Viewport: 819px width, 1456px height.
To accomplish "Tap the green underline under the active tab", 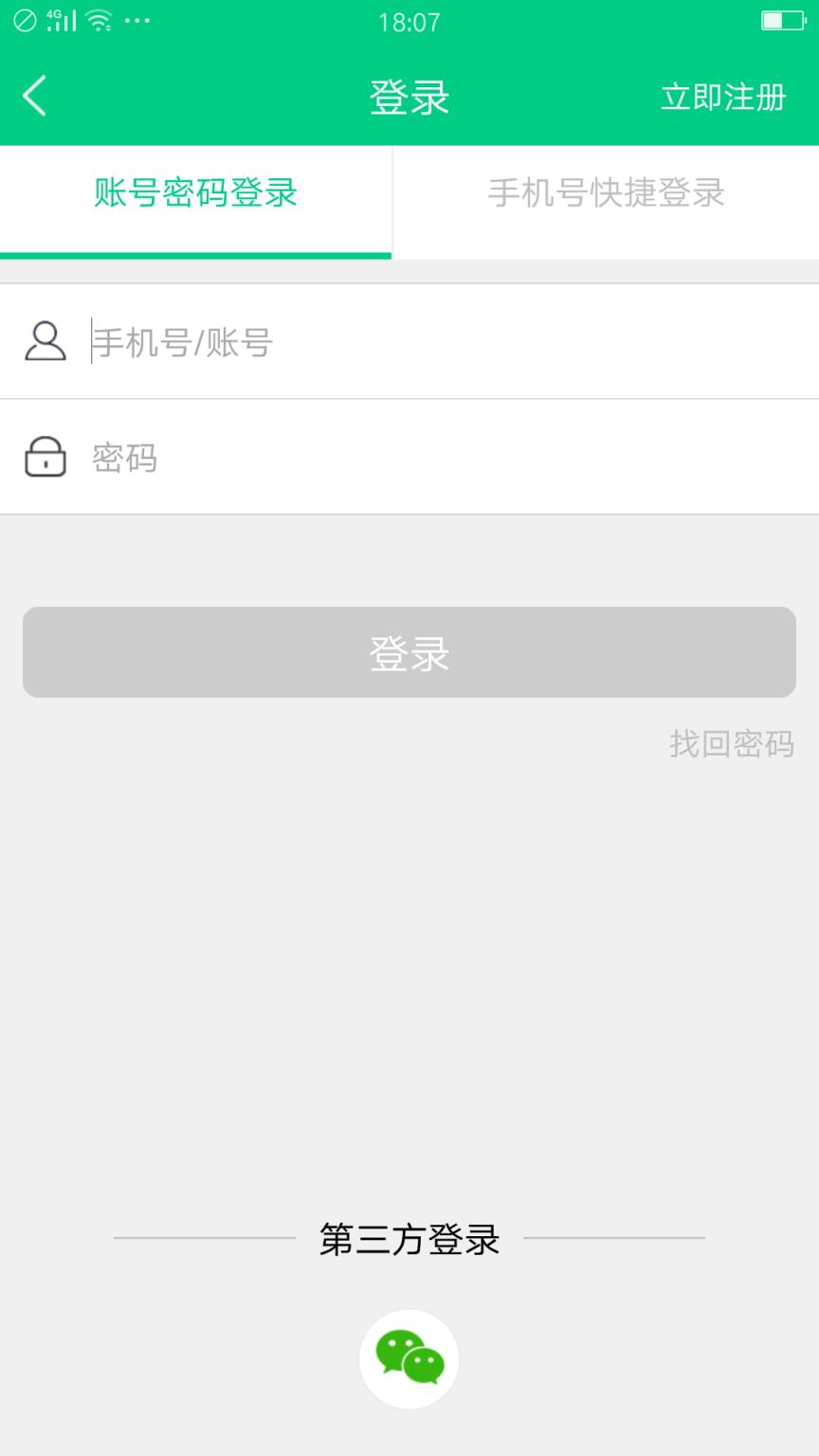I will pos(194,254).
